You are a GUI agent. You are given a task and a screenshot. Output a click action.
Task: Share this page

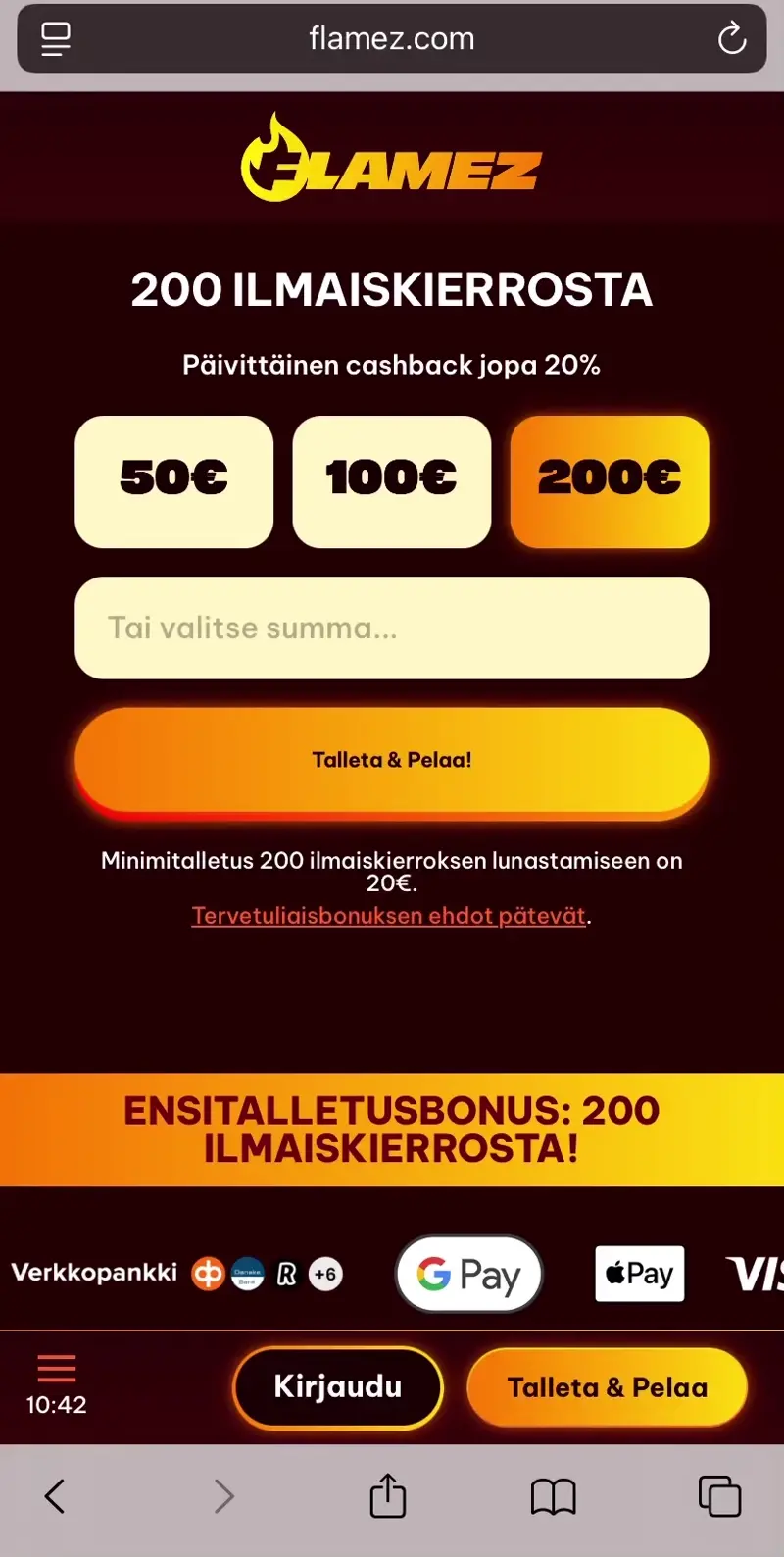point(388,1496)
